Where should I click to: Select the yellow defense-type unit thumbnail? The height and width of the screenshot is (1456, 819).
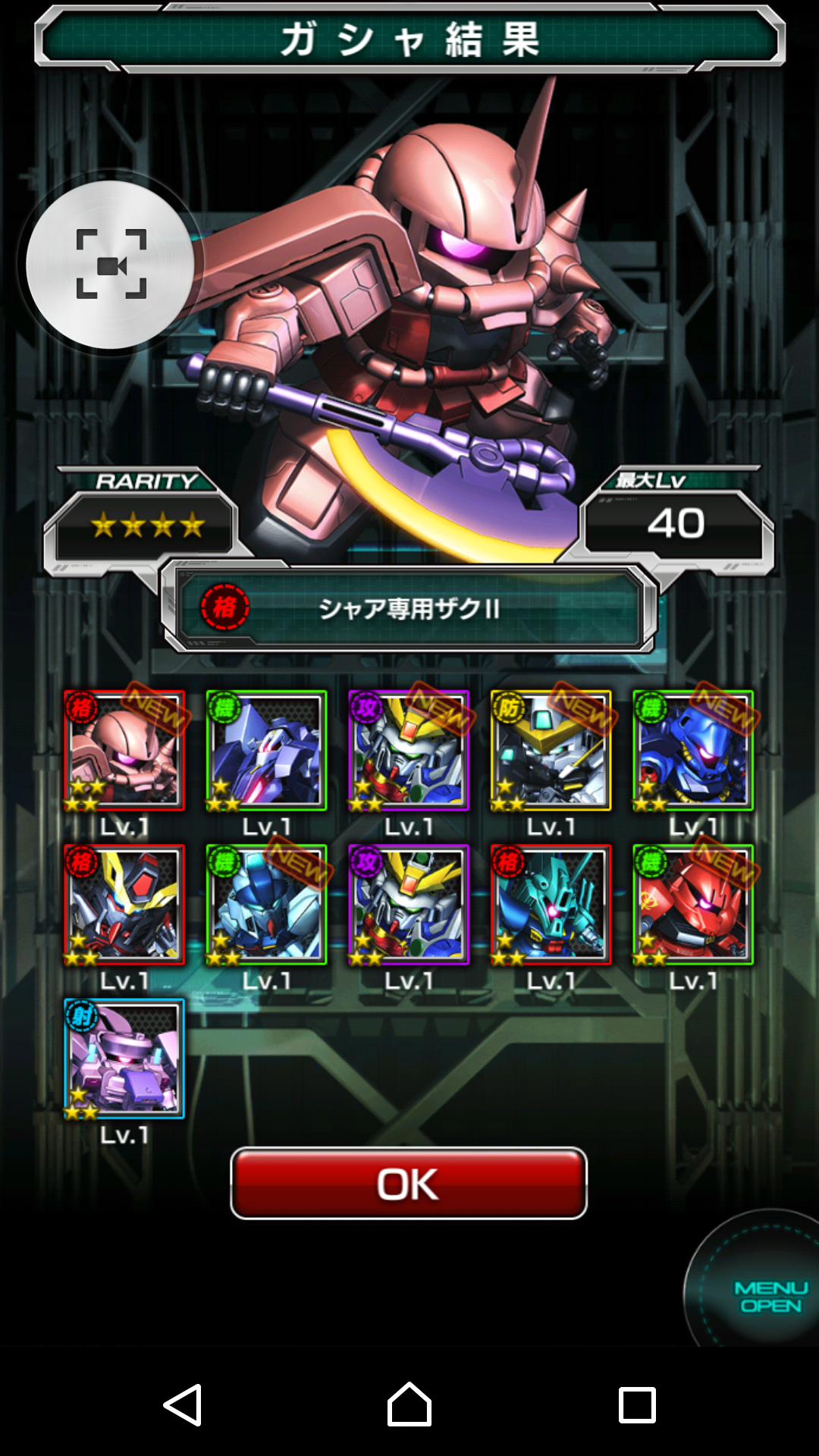pos(551,751)
